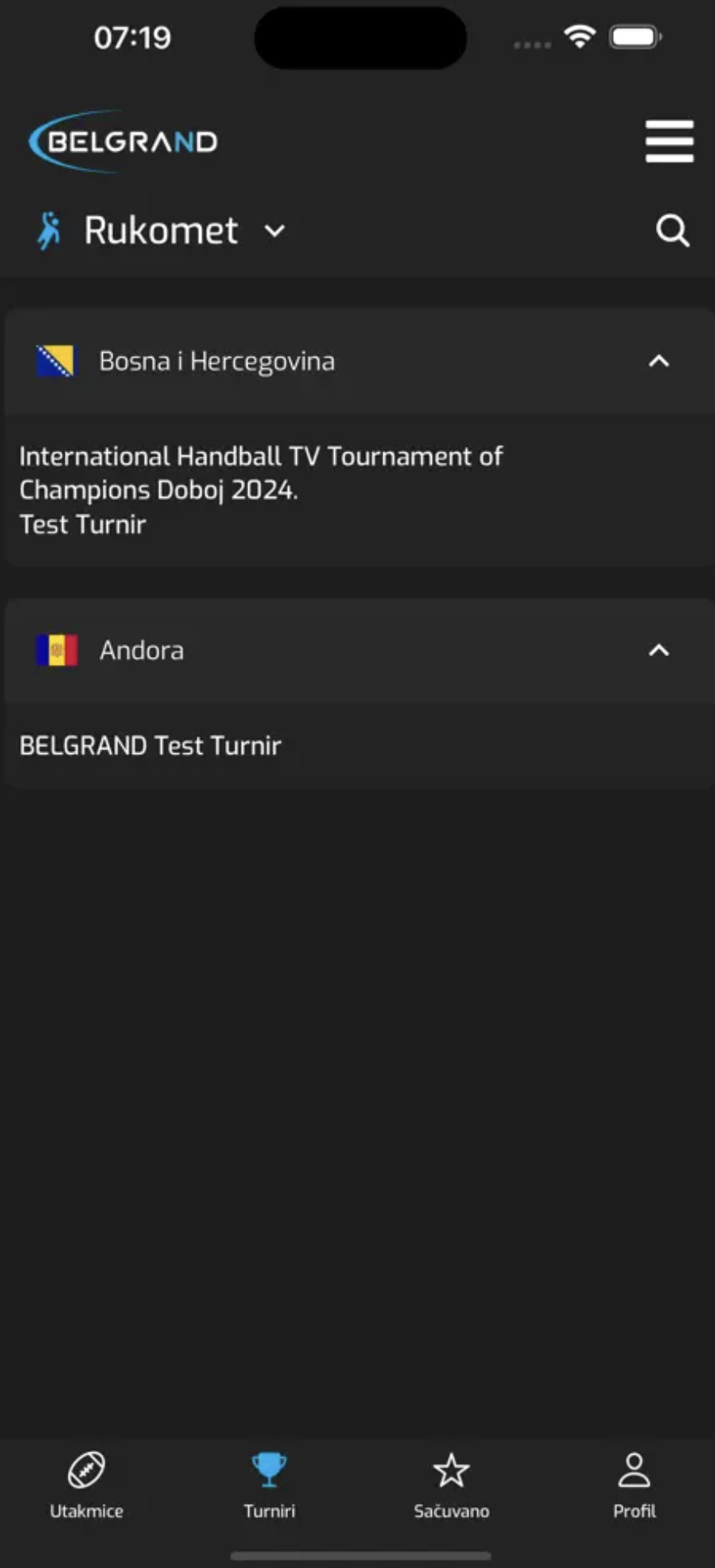715x1568 pixels.
Task: Collapse the Andora section
Action: point(659,651)
